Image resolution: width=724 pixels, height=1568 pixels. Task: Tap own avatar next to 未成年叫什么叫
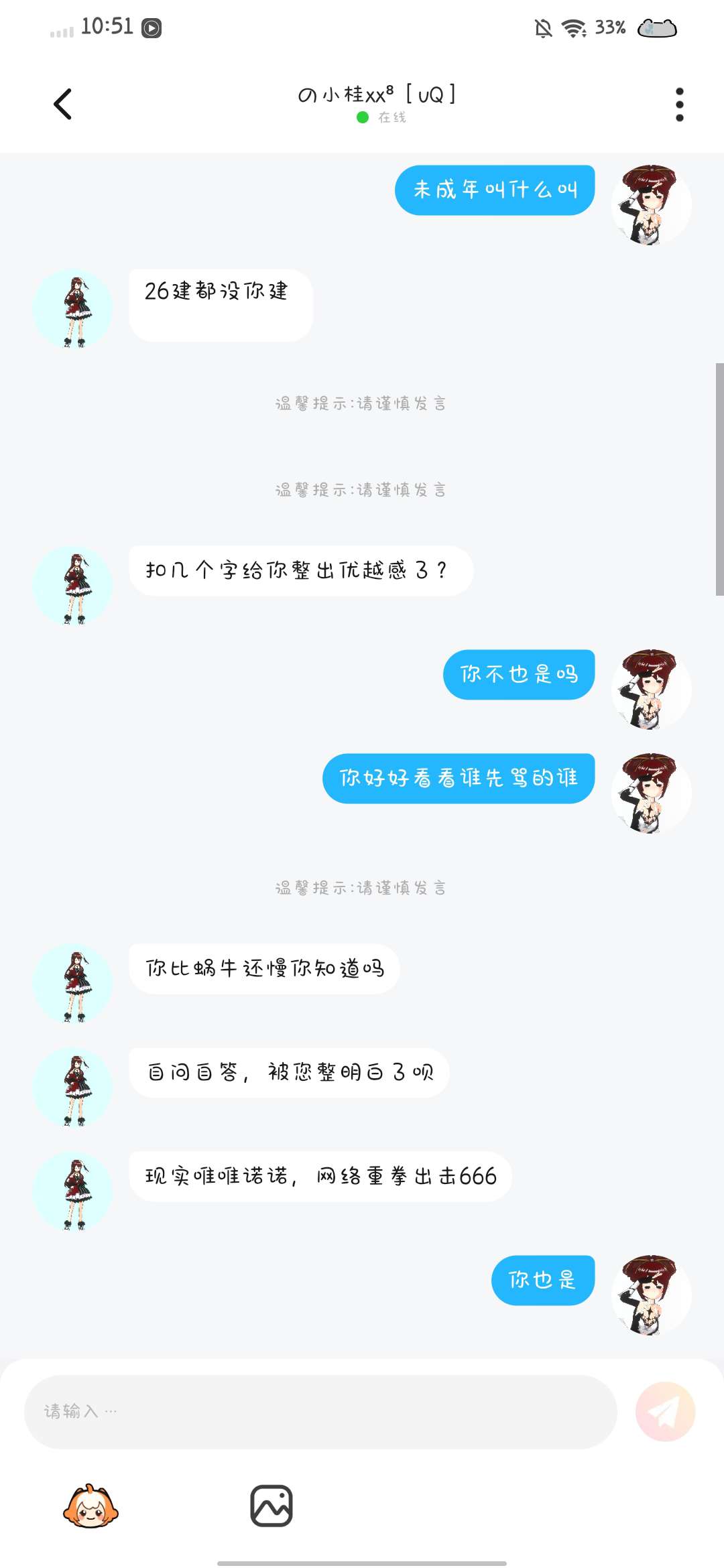[x=651, y=204]
